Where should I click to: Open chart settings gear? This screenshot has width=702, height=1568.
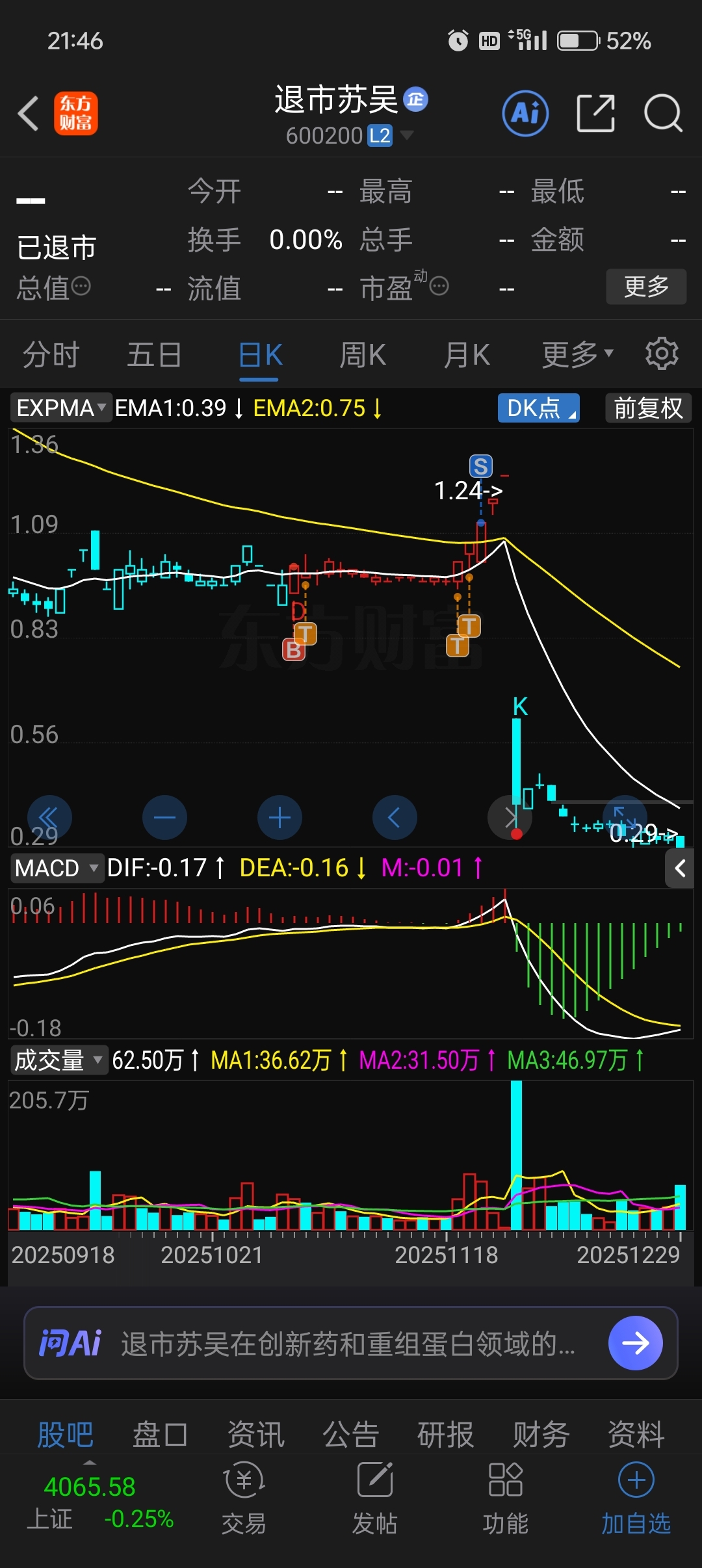click(662, 354)
